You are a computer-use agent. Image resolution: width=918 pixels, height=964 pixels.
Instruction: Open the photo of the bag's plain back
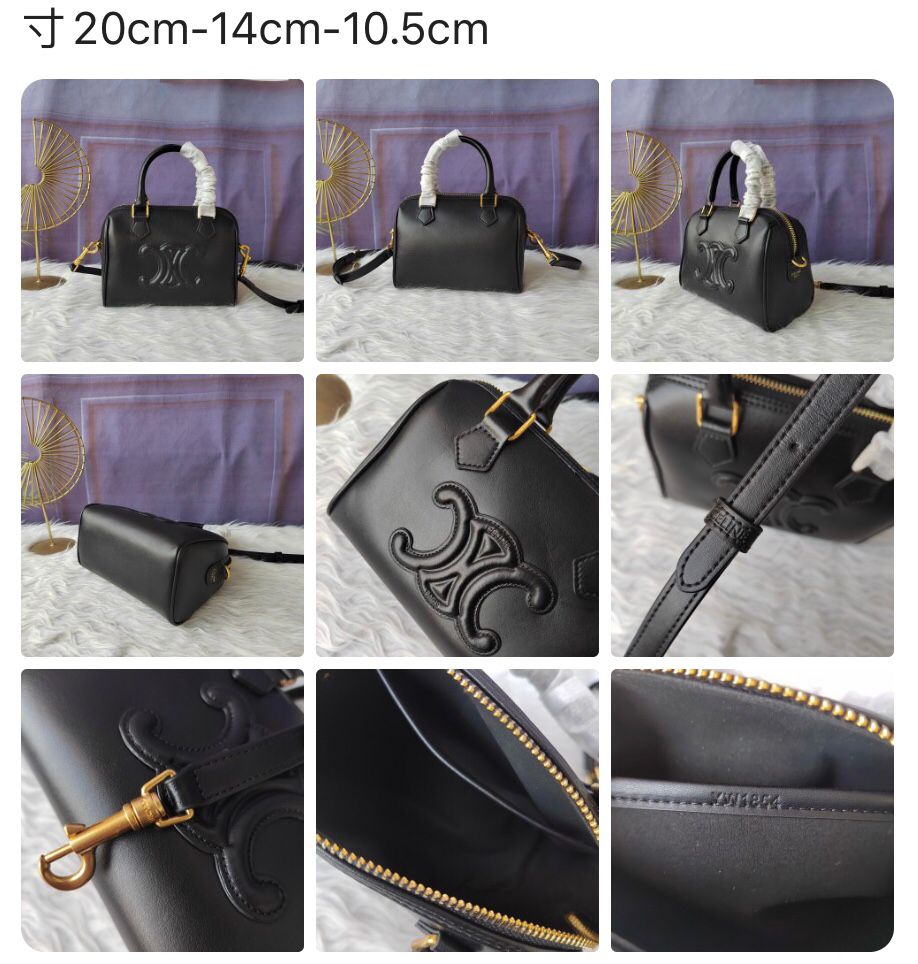pos(457,220)
